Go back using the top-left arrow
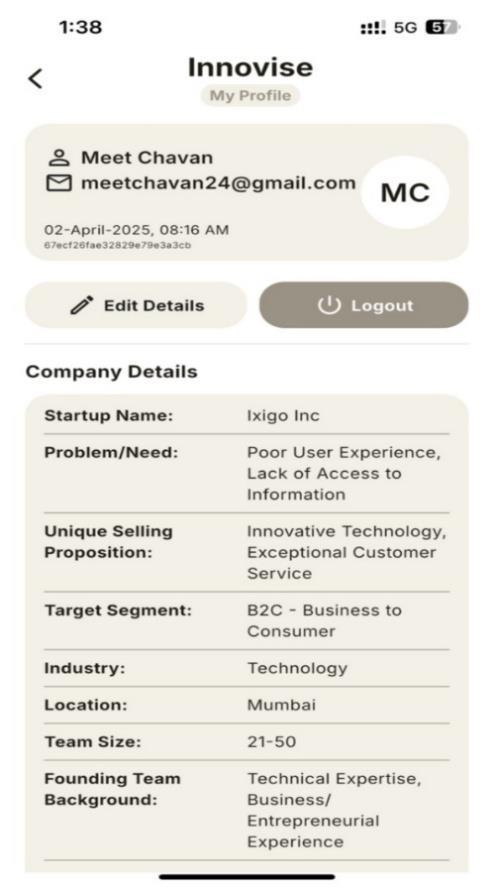Screen dimensions: 495x889 35,78
